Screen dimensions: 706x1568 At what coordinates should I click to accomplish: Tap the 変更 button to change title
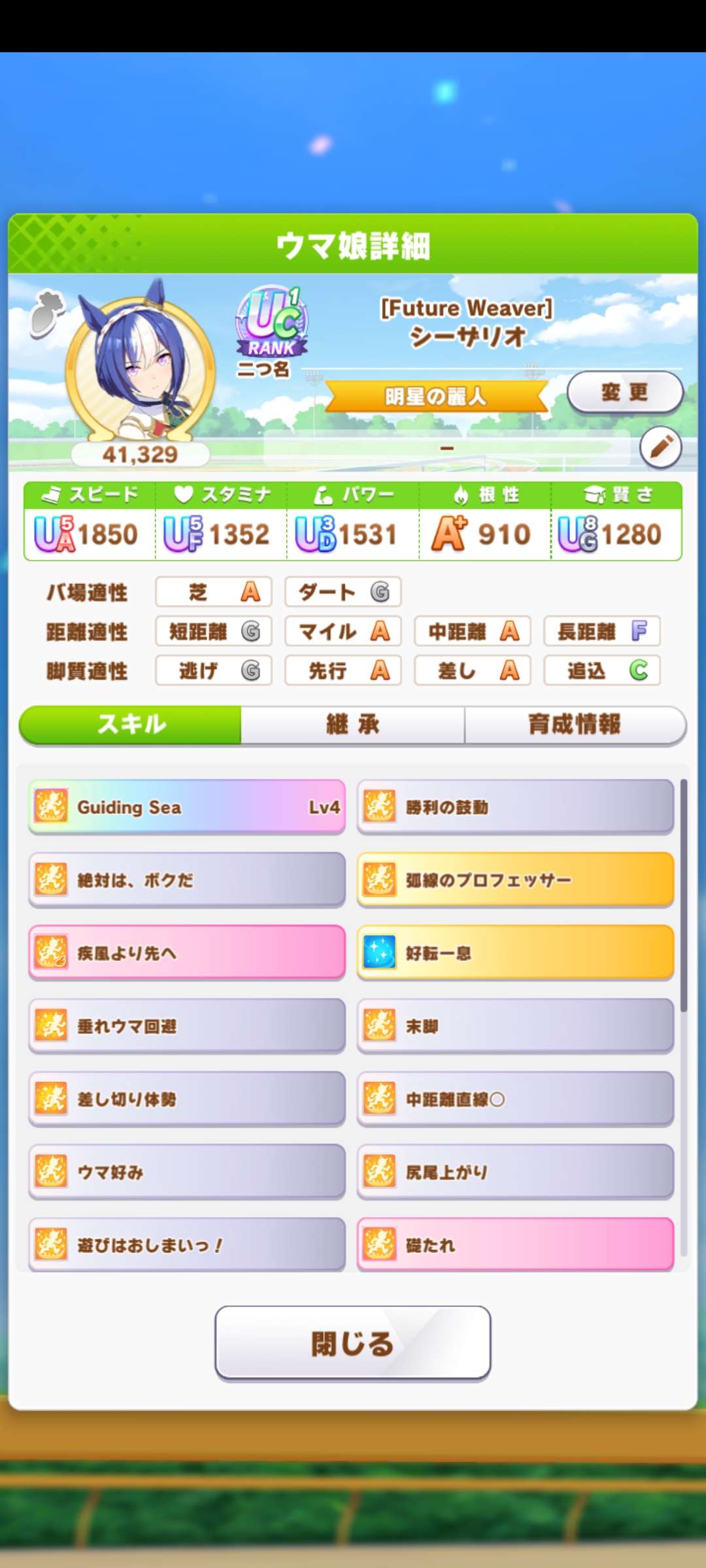click(x=624, y=392)
